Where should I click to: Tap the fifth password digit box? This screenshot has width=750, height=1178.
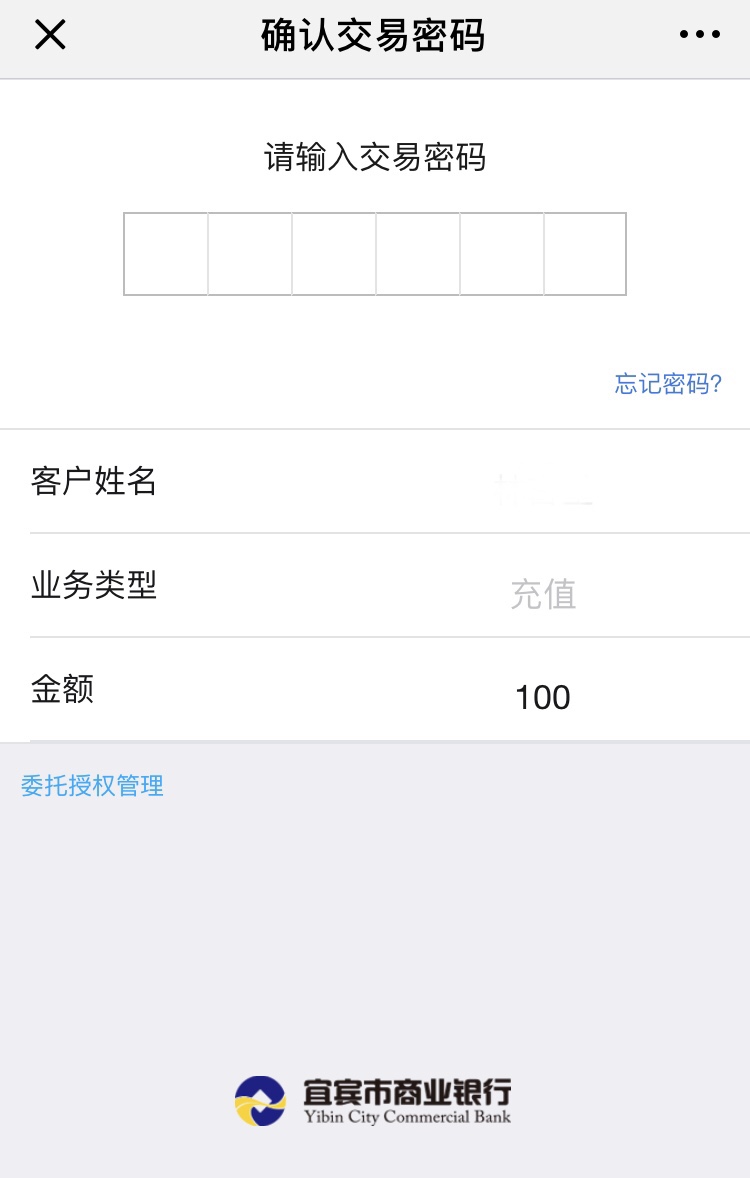pyautogui.click(x=502, y=253)
